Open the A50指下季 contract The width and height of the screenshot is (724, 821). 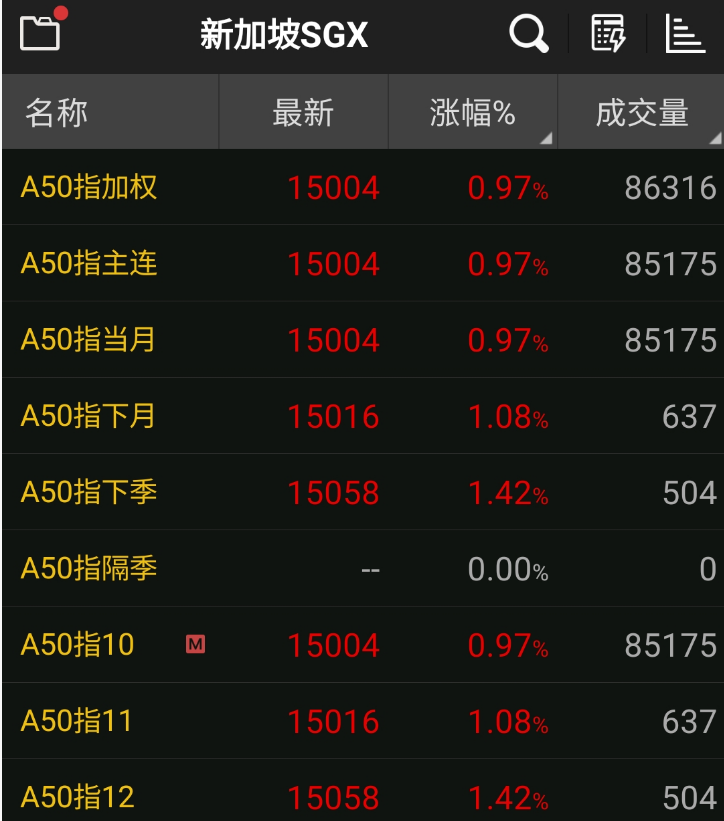[x=89, y=492]
